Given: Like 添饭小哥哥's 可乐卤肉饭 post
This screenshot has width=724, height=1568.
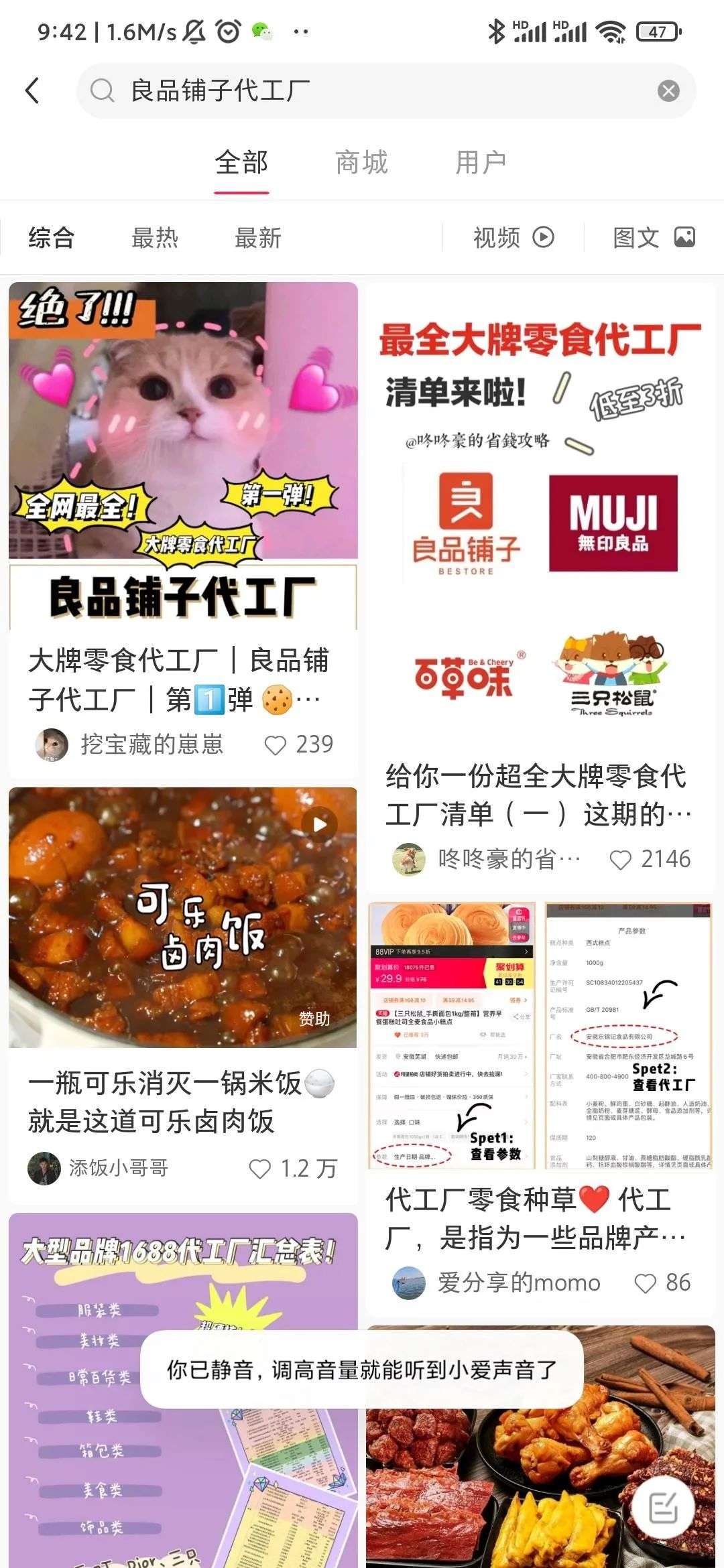Looking at the screenshot, I should coord(260,1169).
